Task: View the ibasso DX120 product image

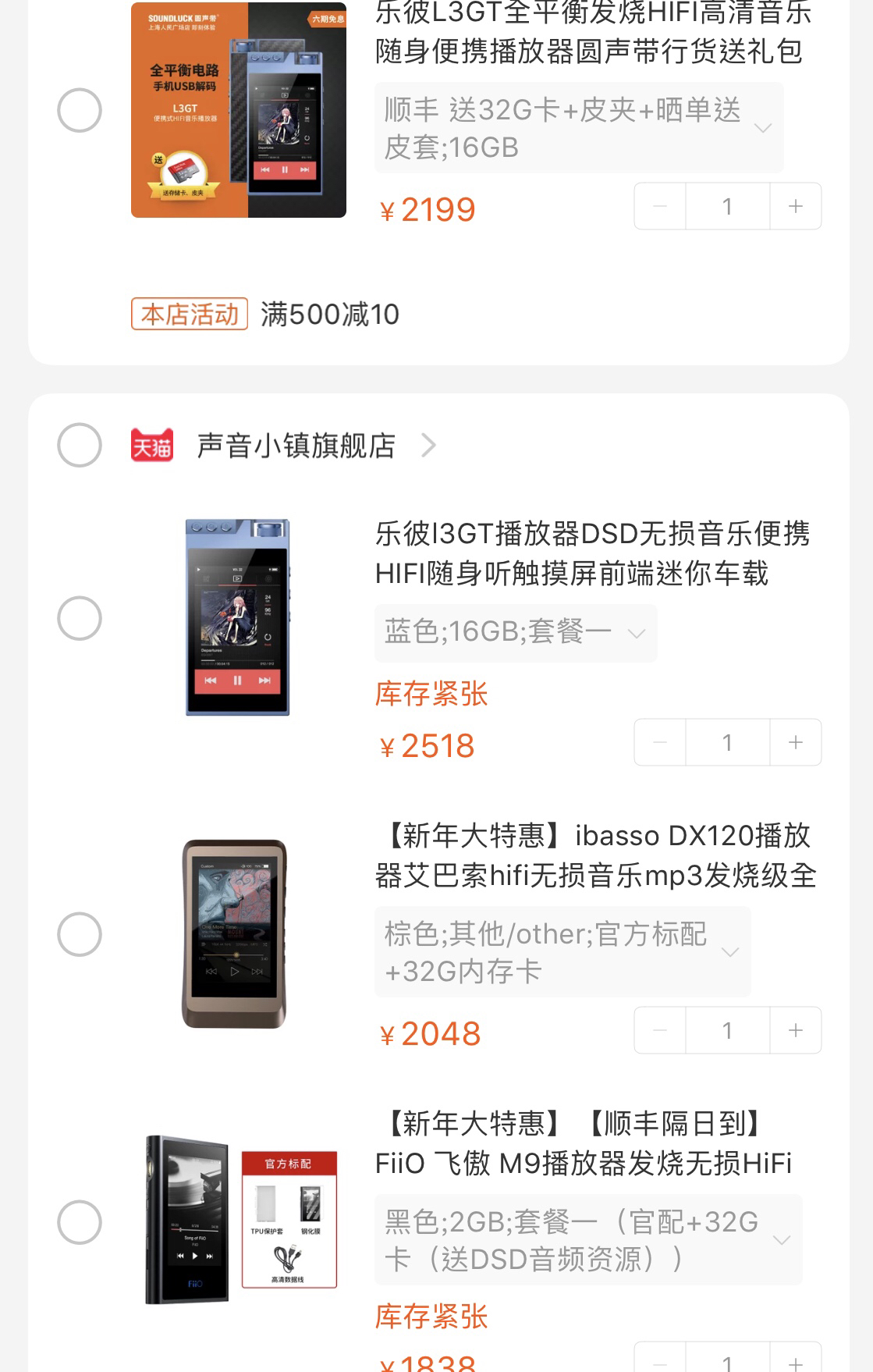Action: (x=235, y=934)
